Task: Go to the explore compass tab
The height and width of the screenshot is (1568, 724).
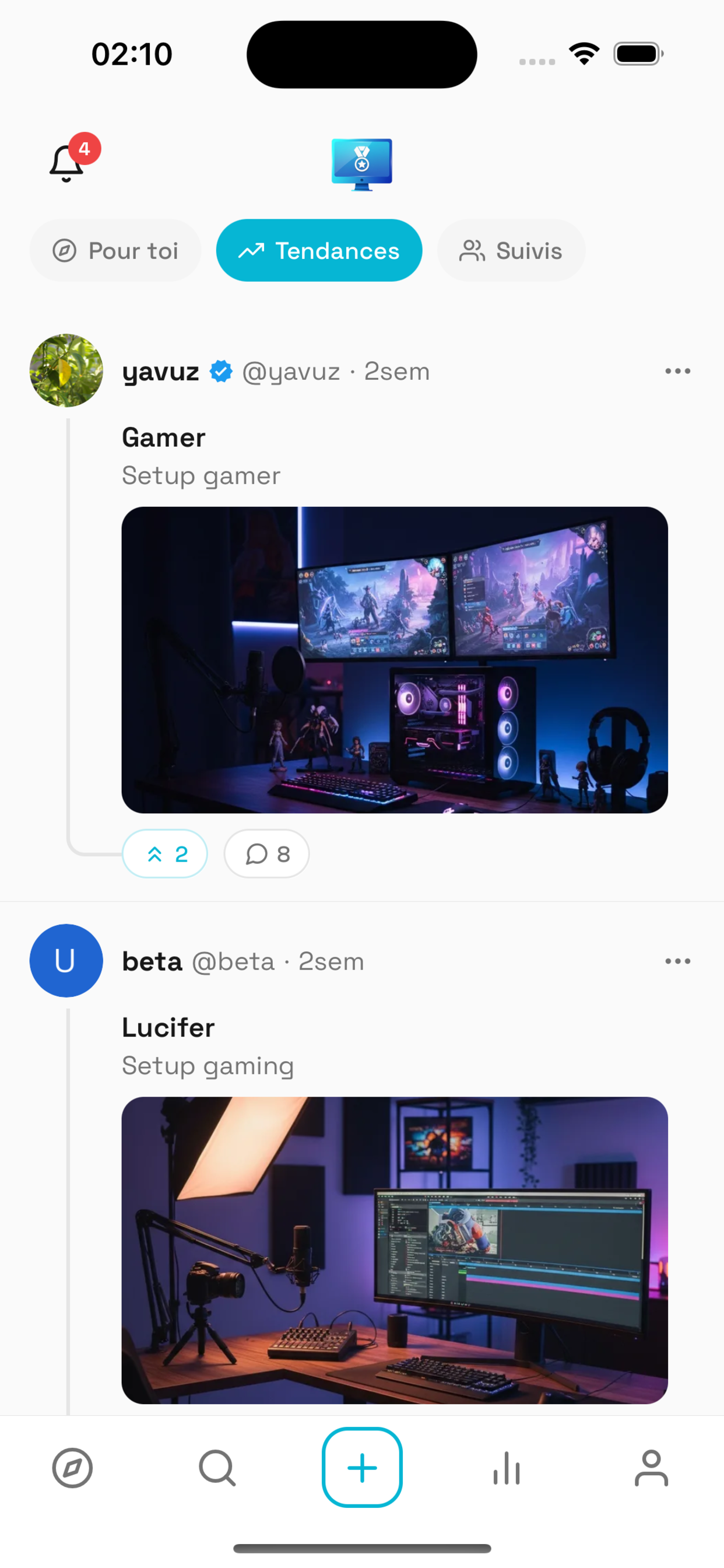Action: coord(72,1468)
